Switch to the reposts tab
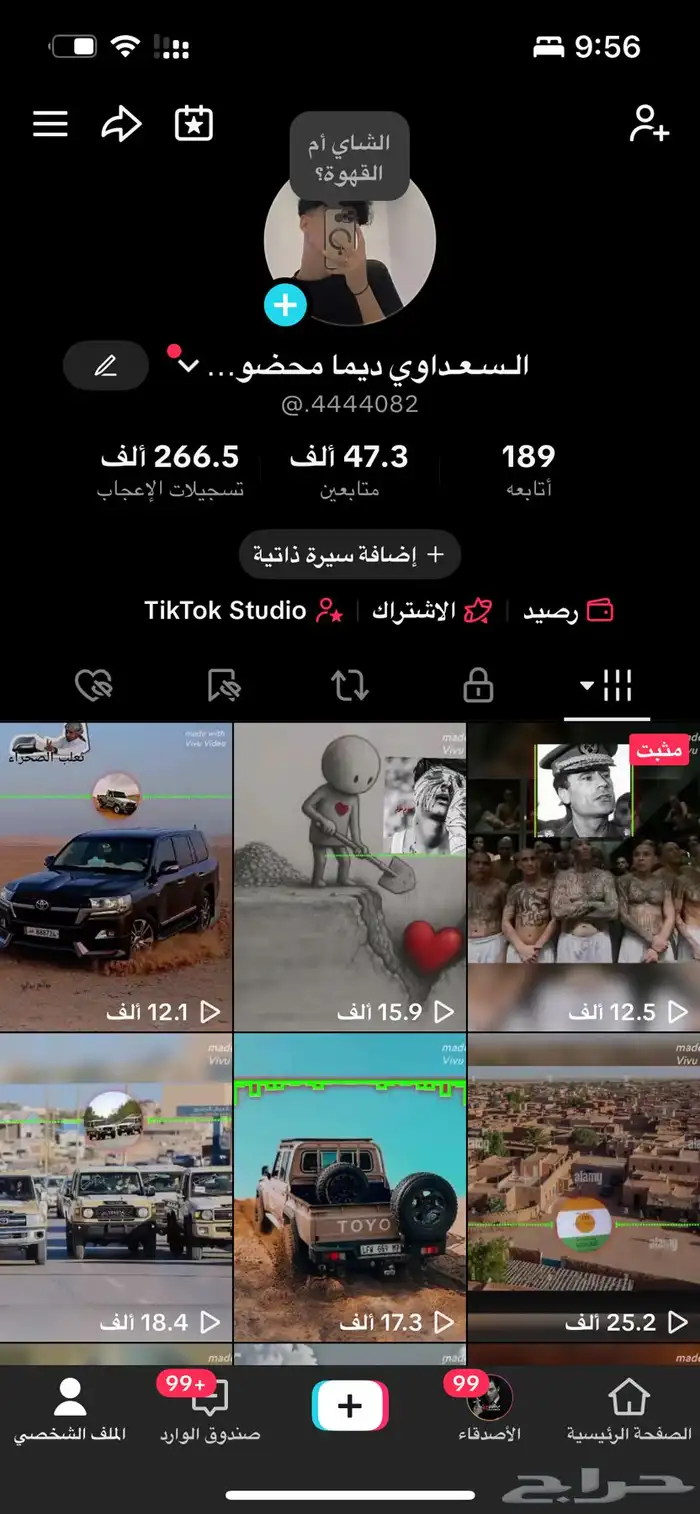 (350, 686)
